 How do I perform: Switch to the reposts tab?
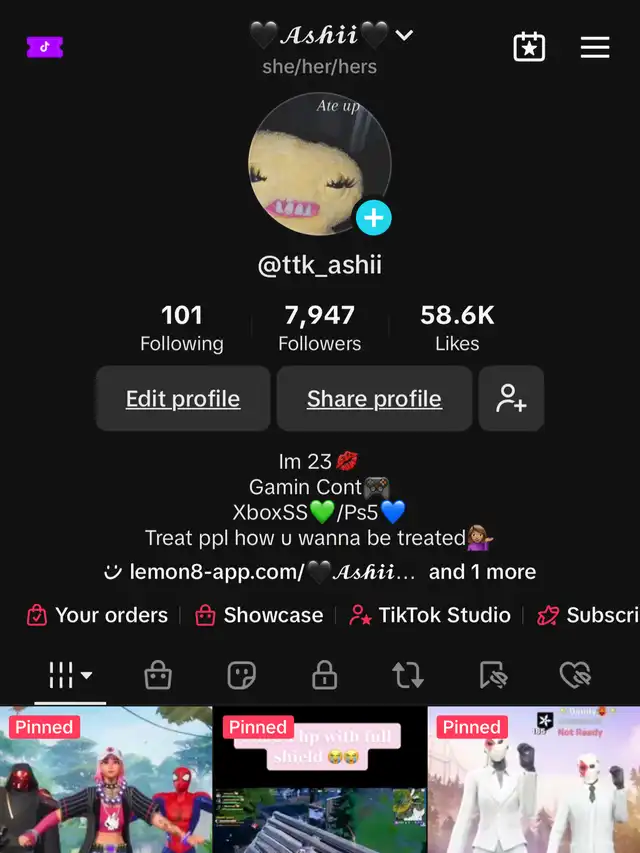click(408, 675)
